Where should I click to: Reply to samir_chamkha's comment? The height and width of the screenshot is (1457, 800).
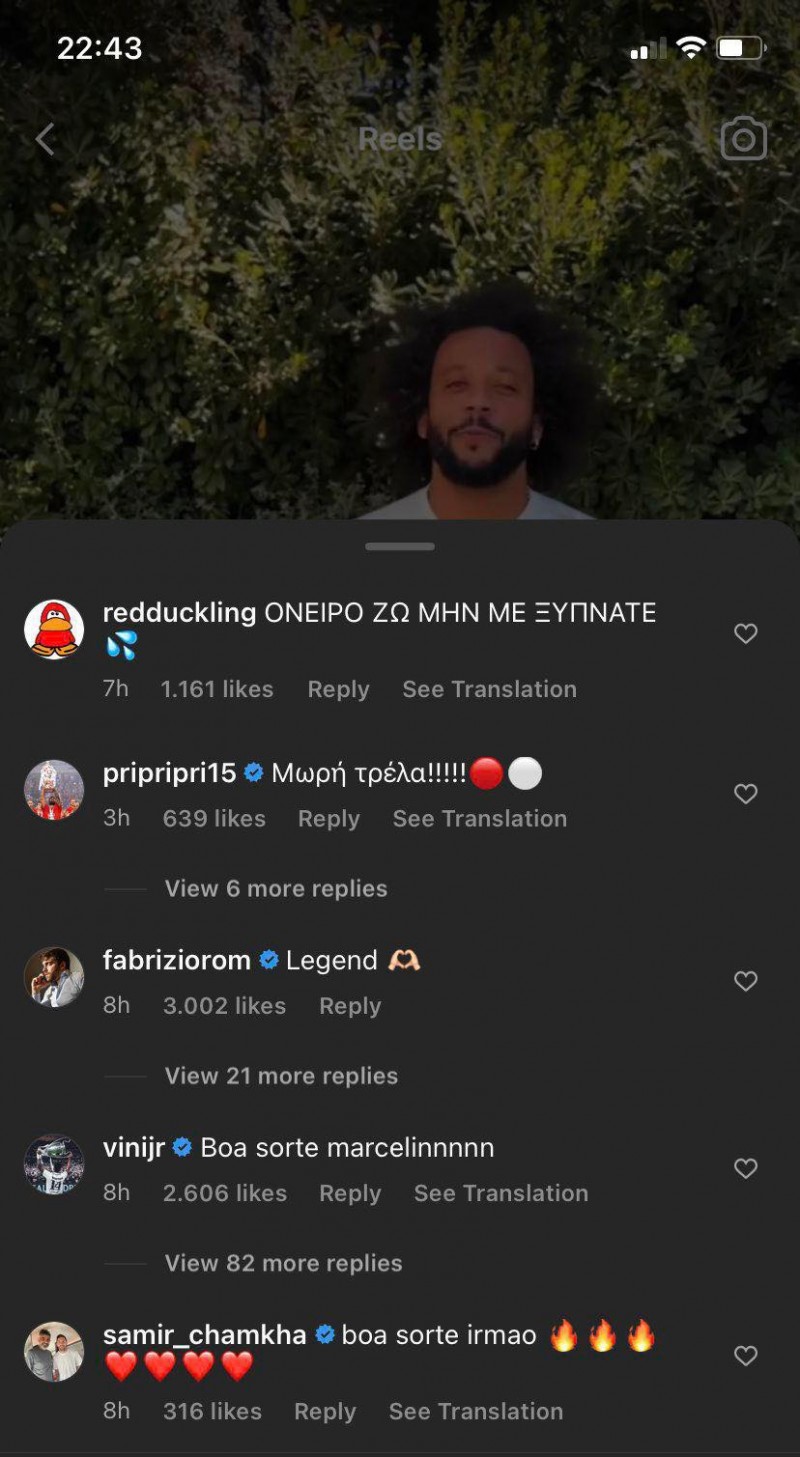pos(324,1411)
